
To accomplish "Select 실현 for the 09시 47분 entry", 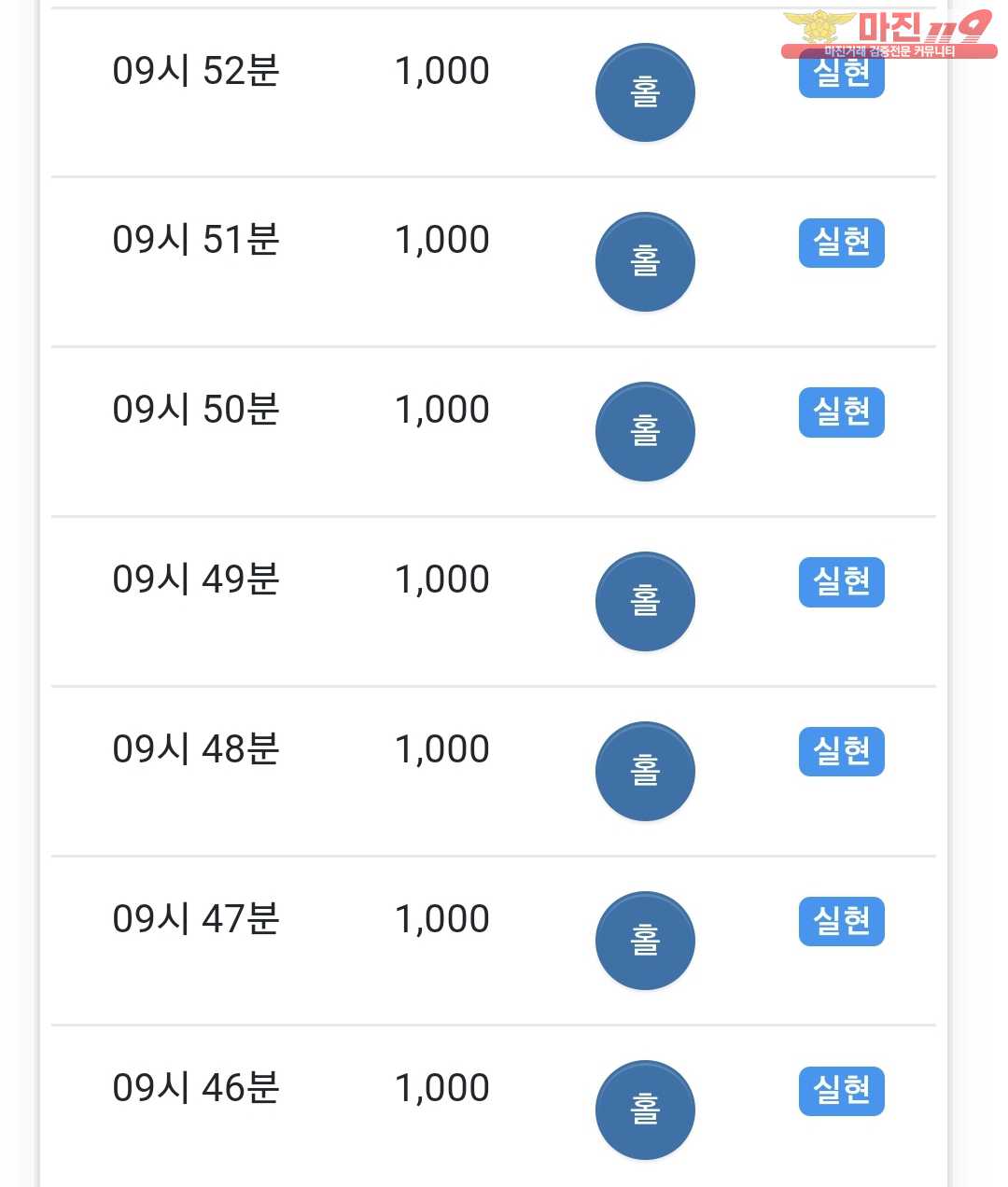I will [841, 921].
